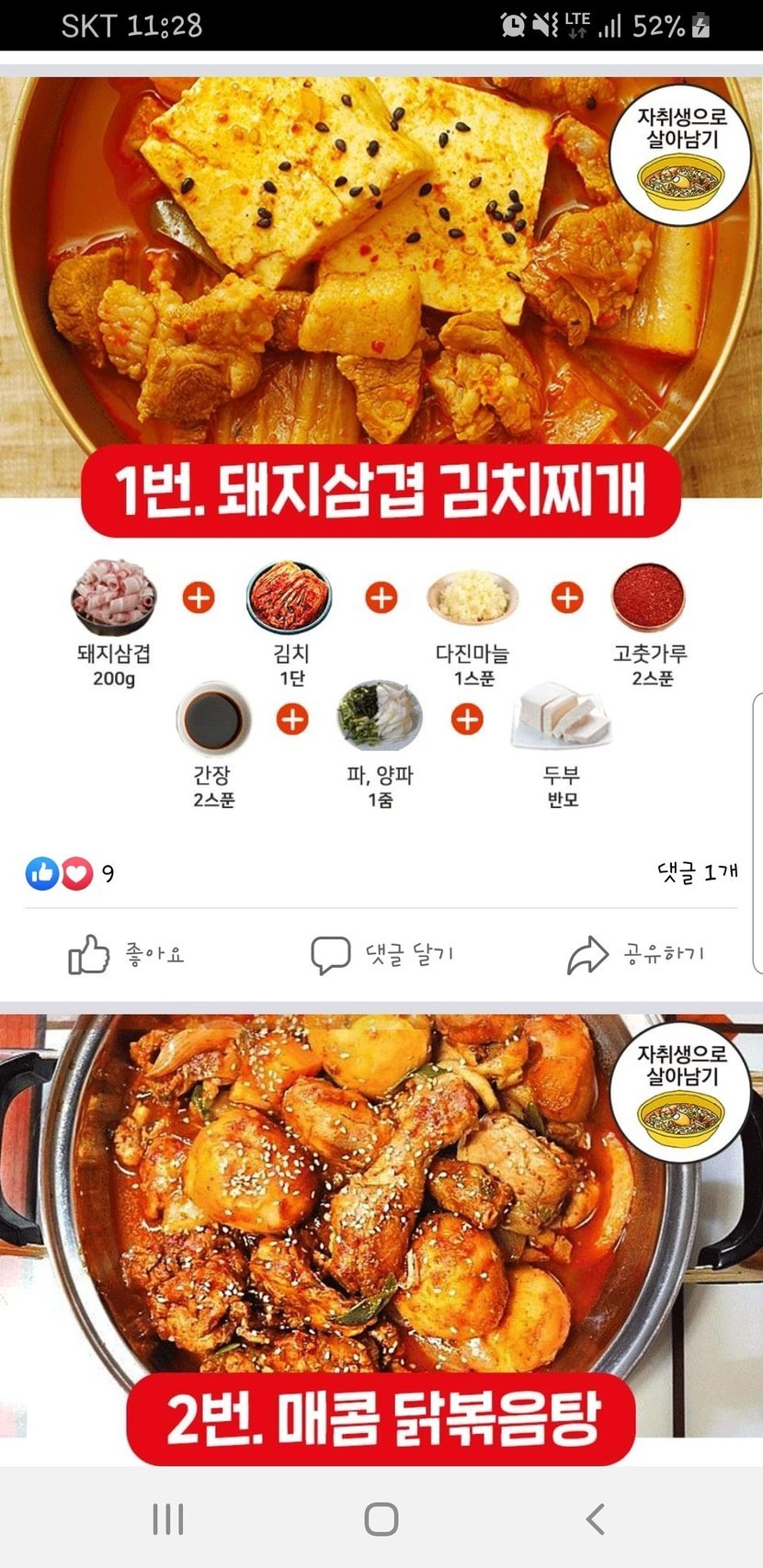The width and height of the screenshot is (763, 1568).
Task: Open recent apps from navigation bar
Action: [x=168, y=1518]
